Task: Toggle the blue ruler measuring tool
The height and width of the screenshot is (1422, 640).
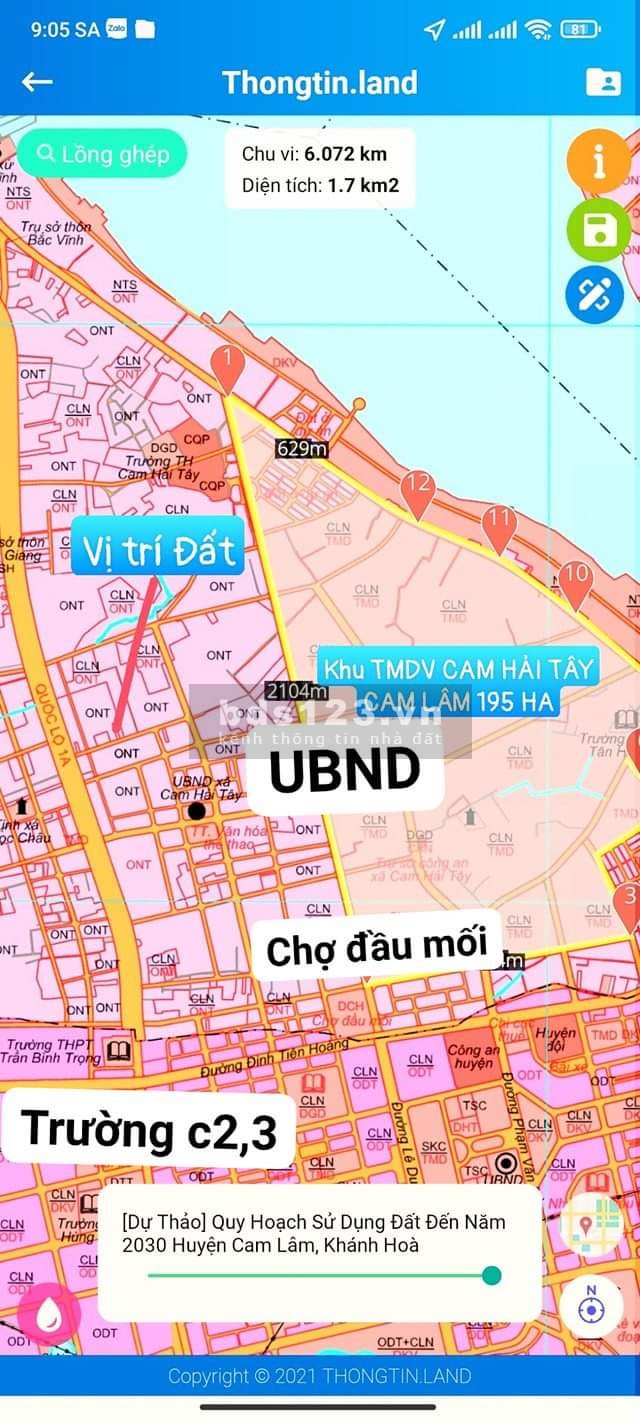Action: (x=595, y=295)
